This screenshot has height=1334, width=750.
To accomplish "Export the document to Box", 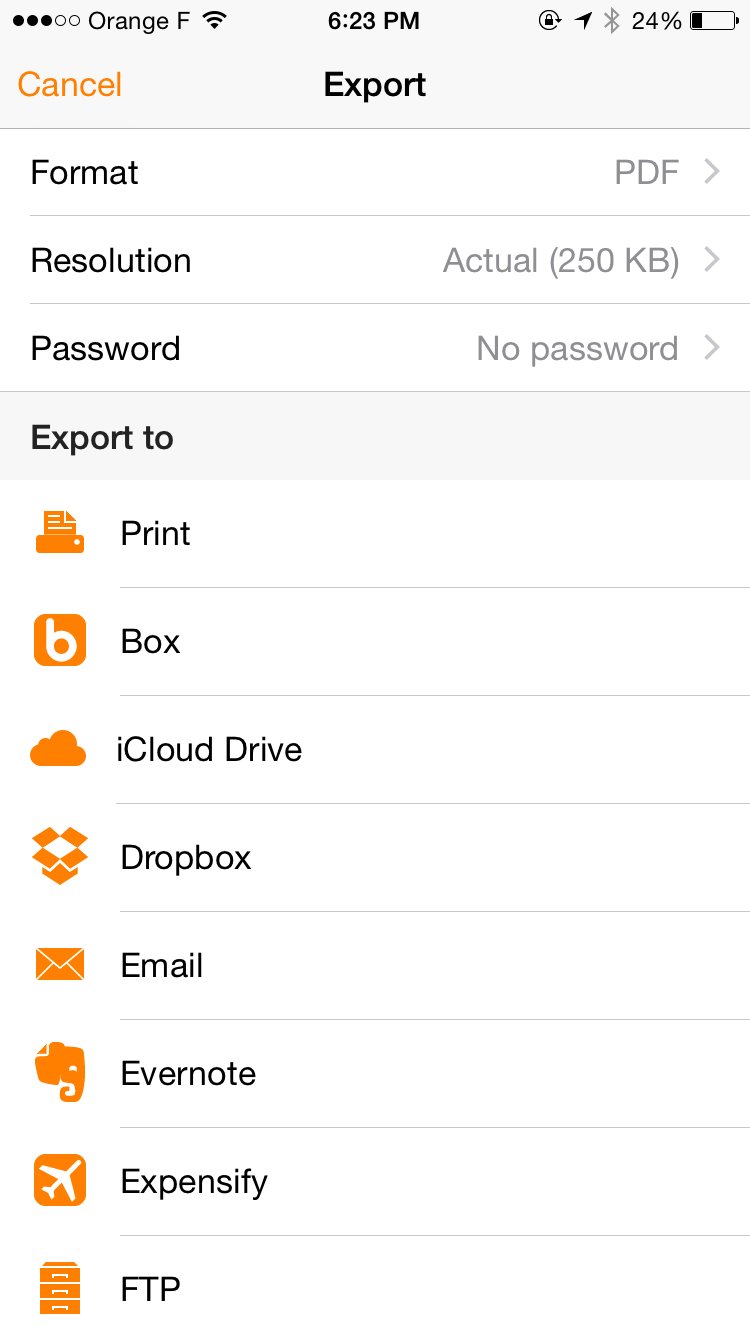I will click(x=375, y=642).
